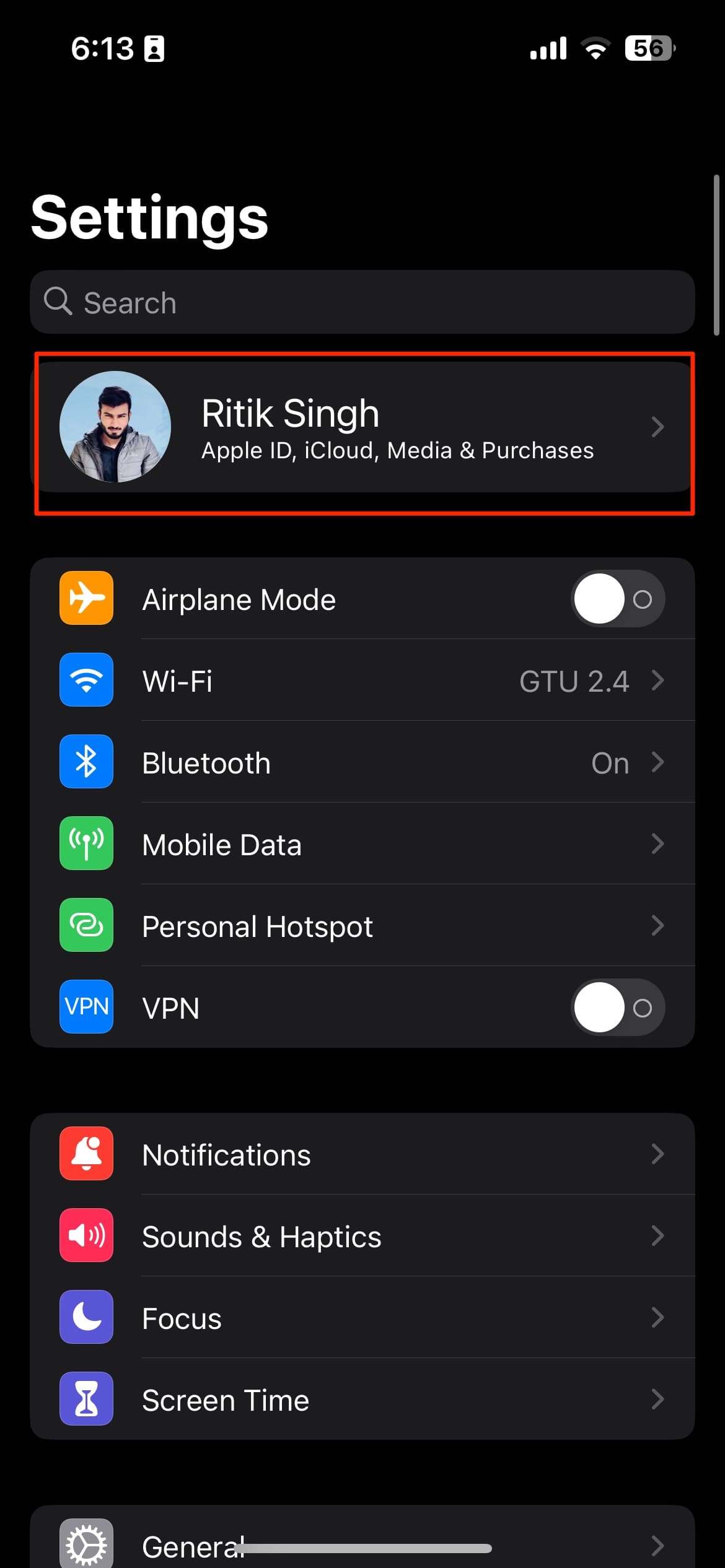Open Sounds & Haptics
This screenshot has width=725, height=1568.
362,1236
